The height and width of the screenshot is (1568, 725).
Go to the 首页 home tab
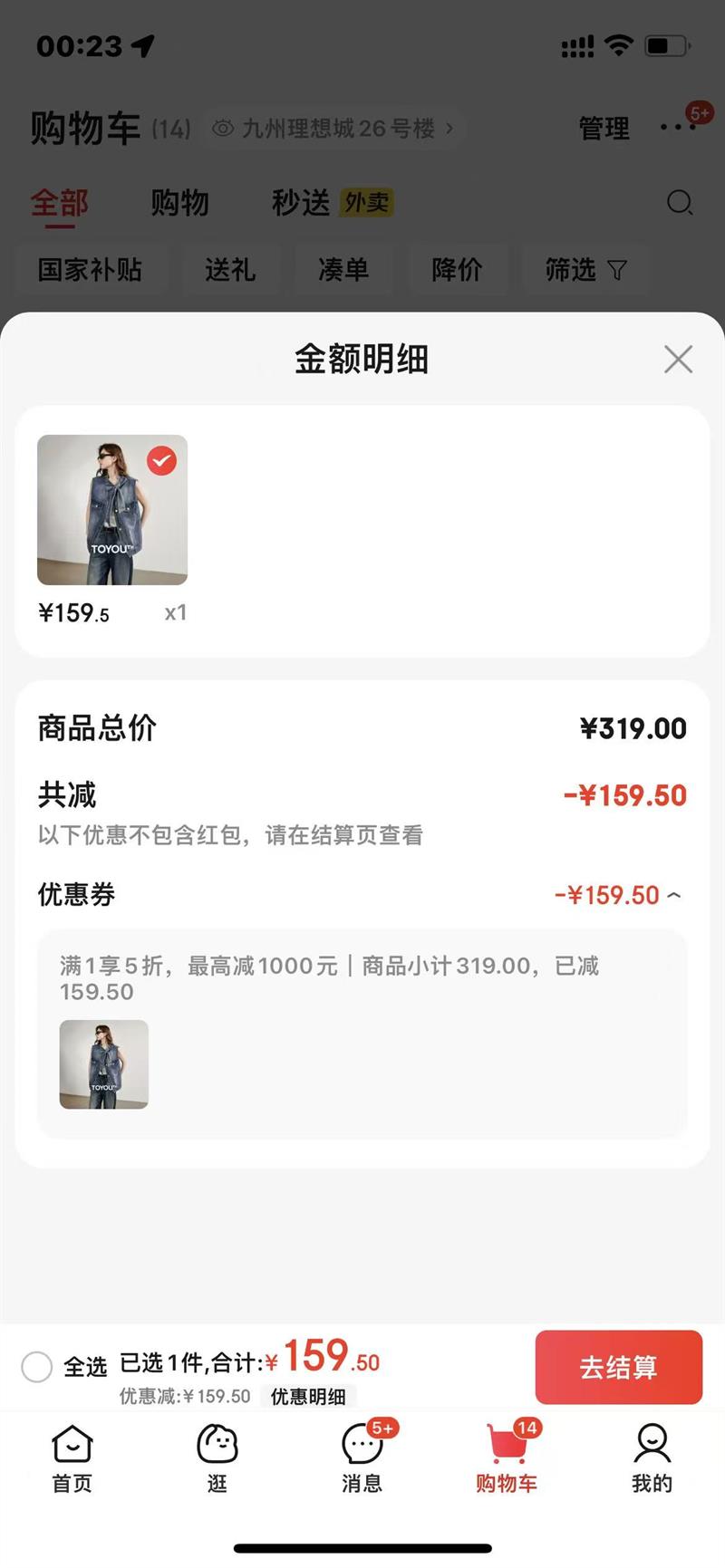click(x=72, y=1457)
